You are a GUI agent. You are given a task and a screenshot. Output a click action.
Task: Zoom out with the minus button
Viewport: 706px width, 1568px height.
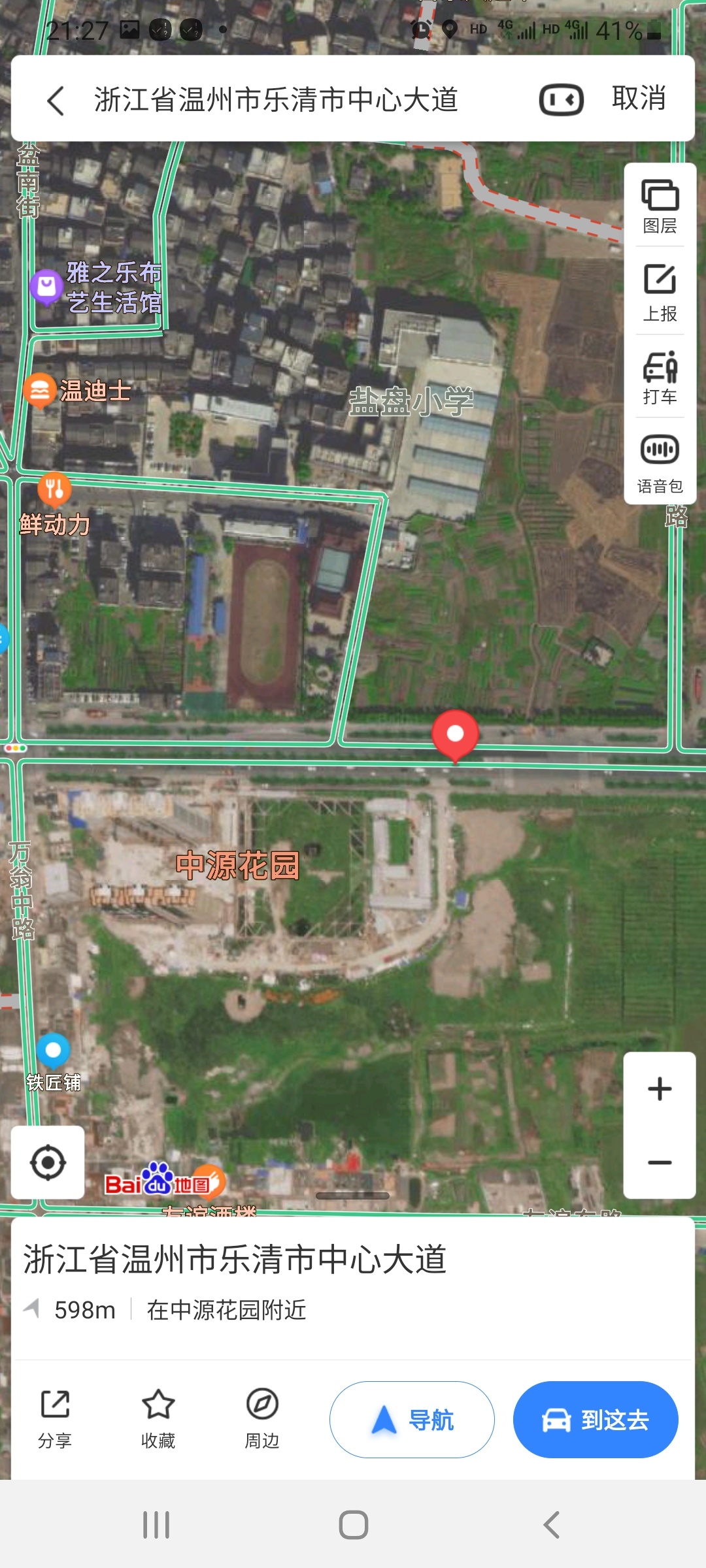click(x=659, y=1162)
